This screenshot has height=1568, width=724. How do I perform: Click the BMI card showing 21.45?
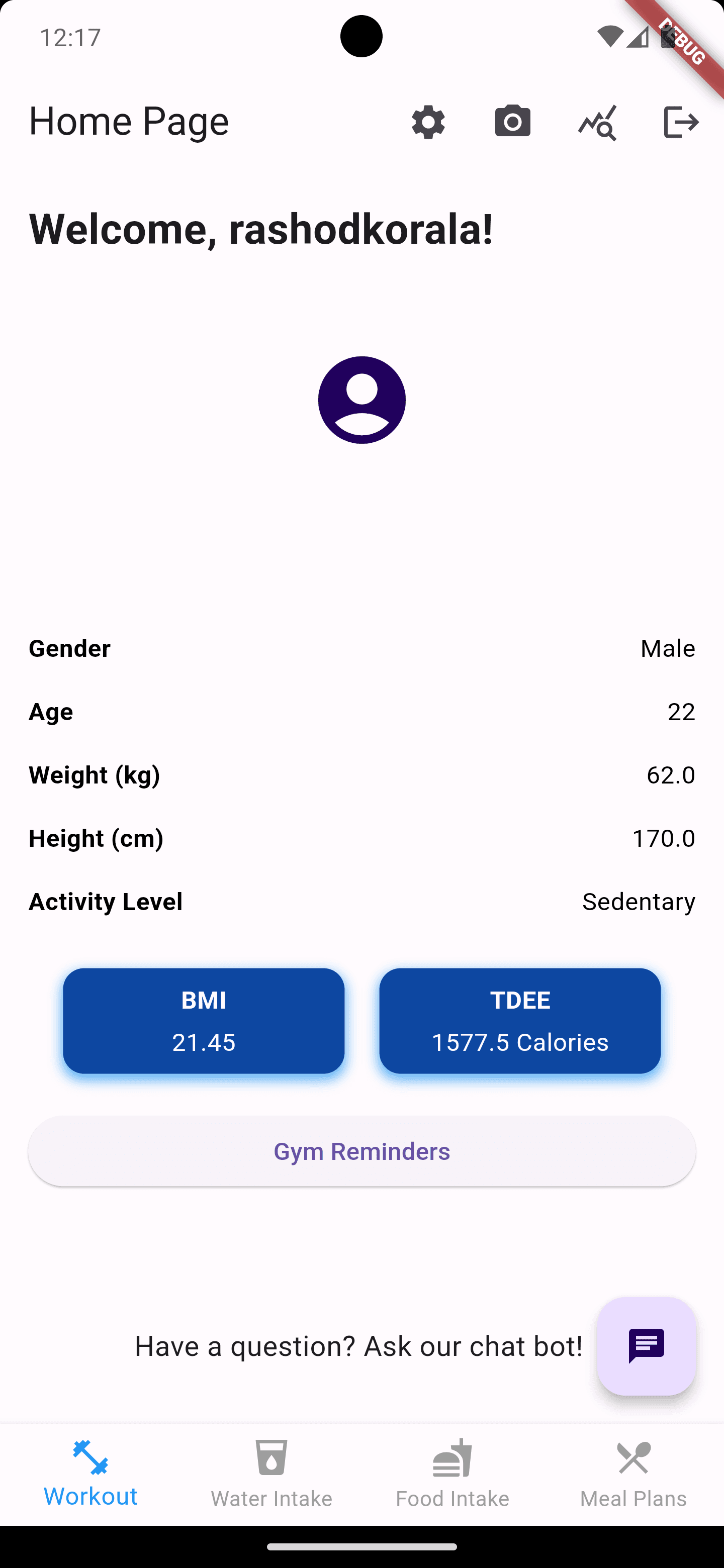click(x=204, y=1020)
